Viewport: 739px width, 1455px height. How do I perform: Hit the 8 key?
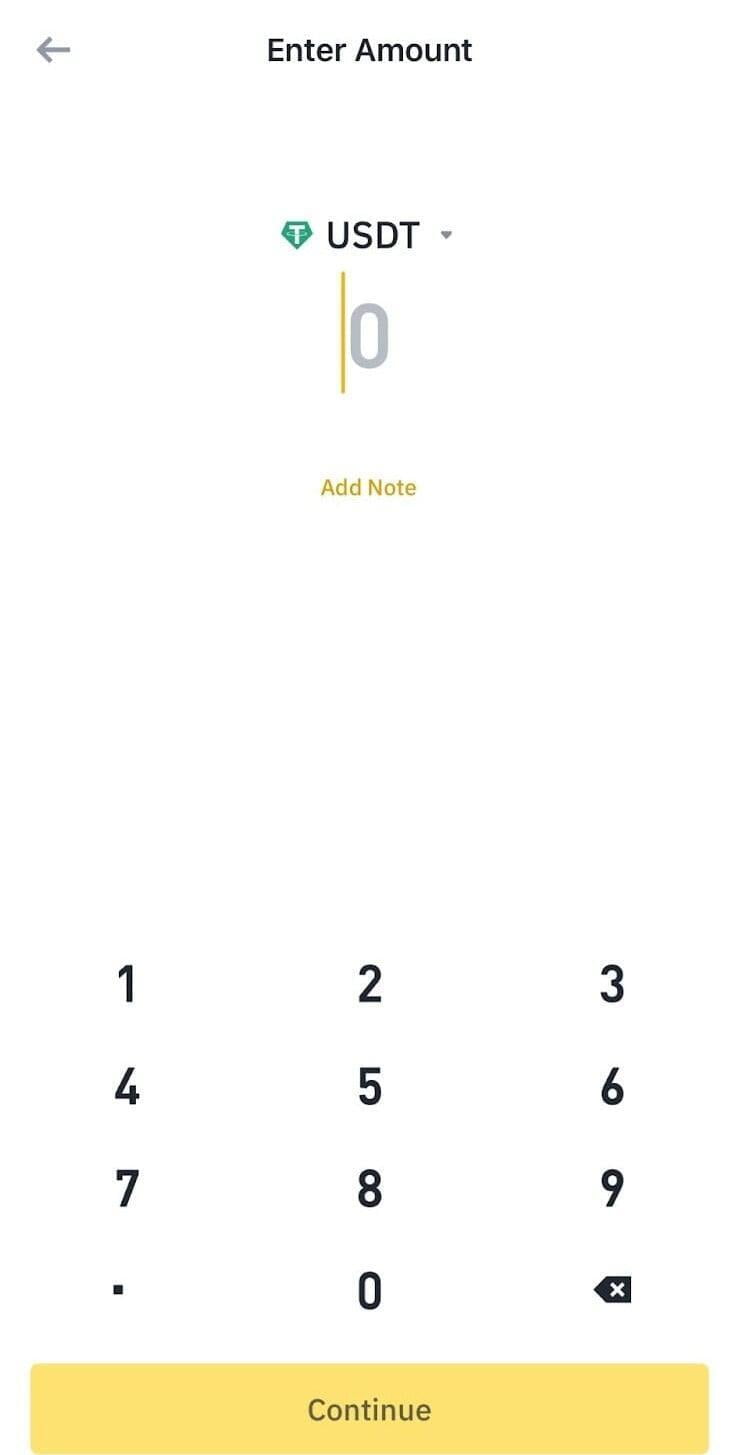tap(370, 1189)
